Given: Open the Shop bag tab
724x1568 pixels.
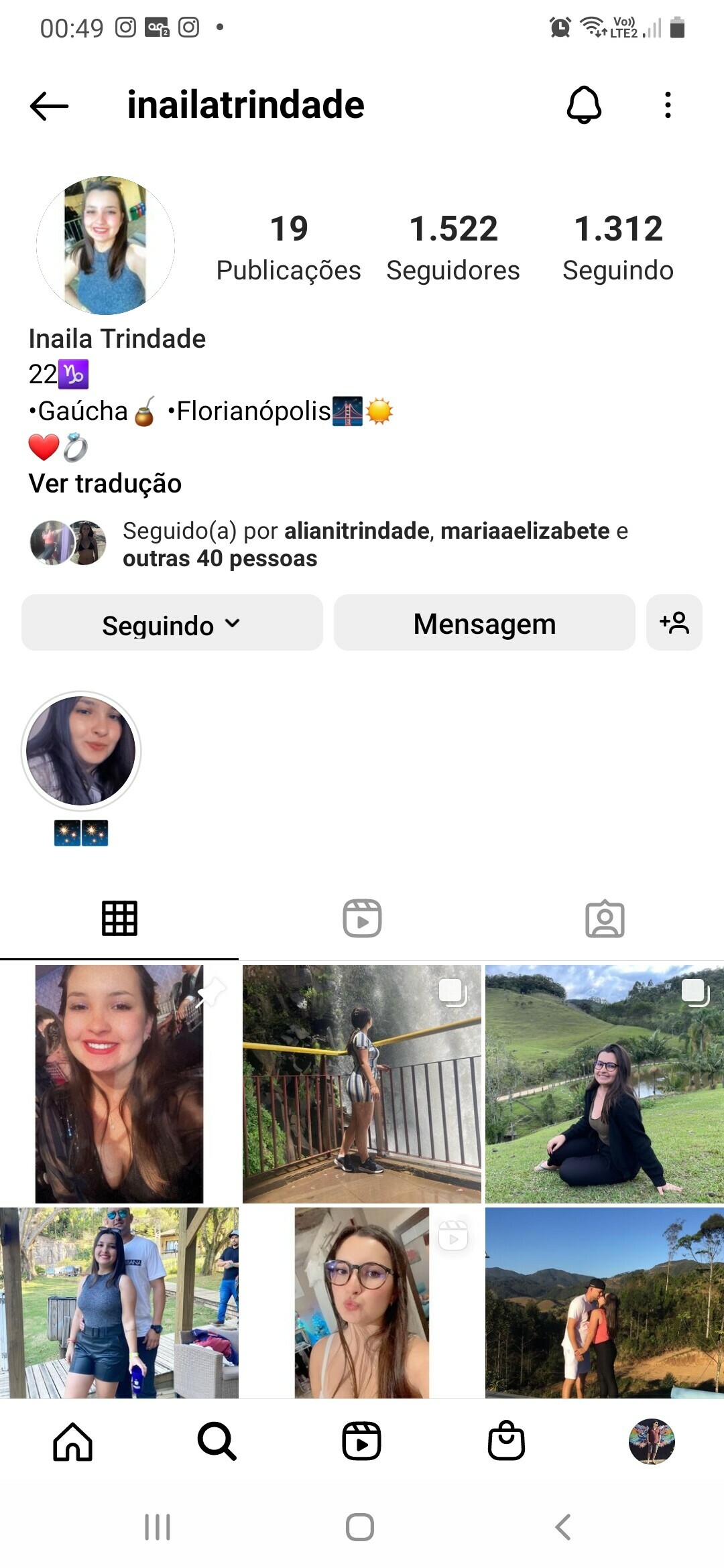Looking at the screenshot, I should pyautogui.click(x=506, y=1441).
